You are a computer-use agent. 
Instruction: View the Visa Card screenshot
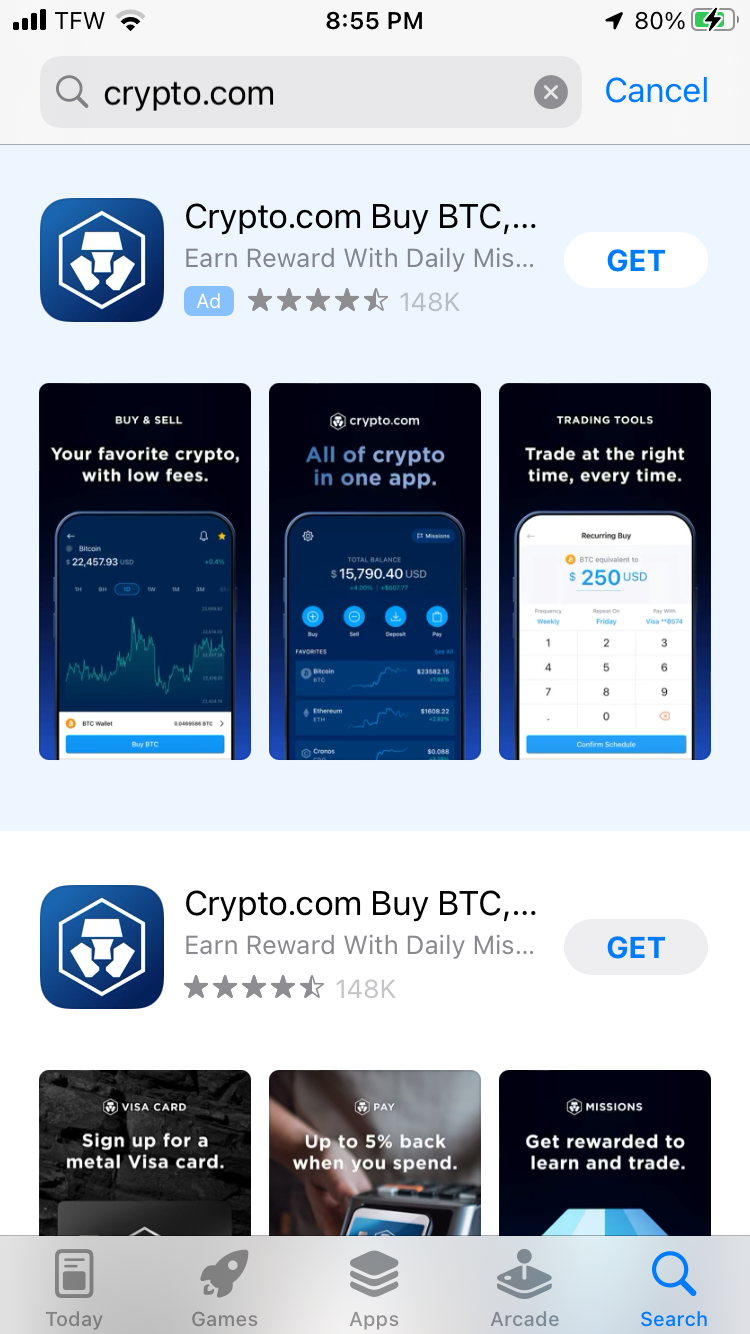145,1150
